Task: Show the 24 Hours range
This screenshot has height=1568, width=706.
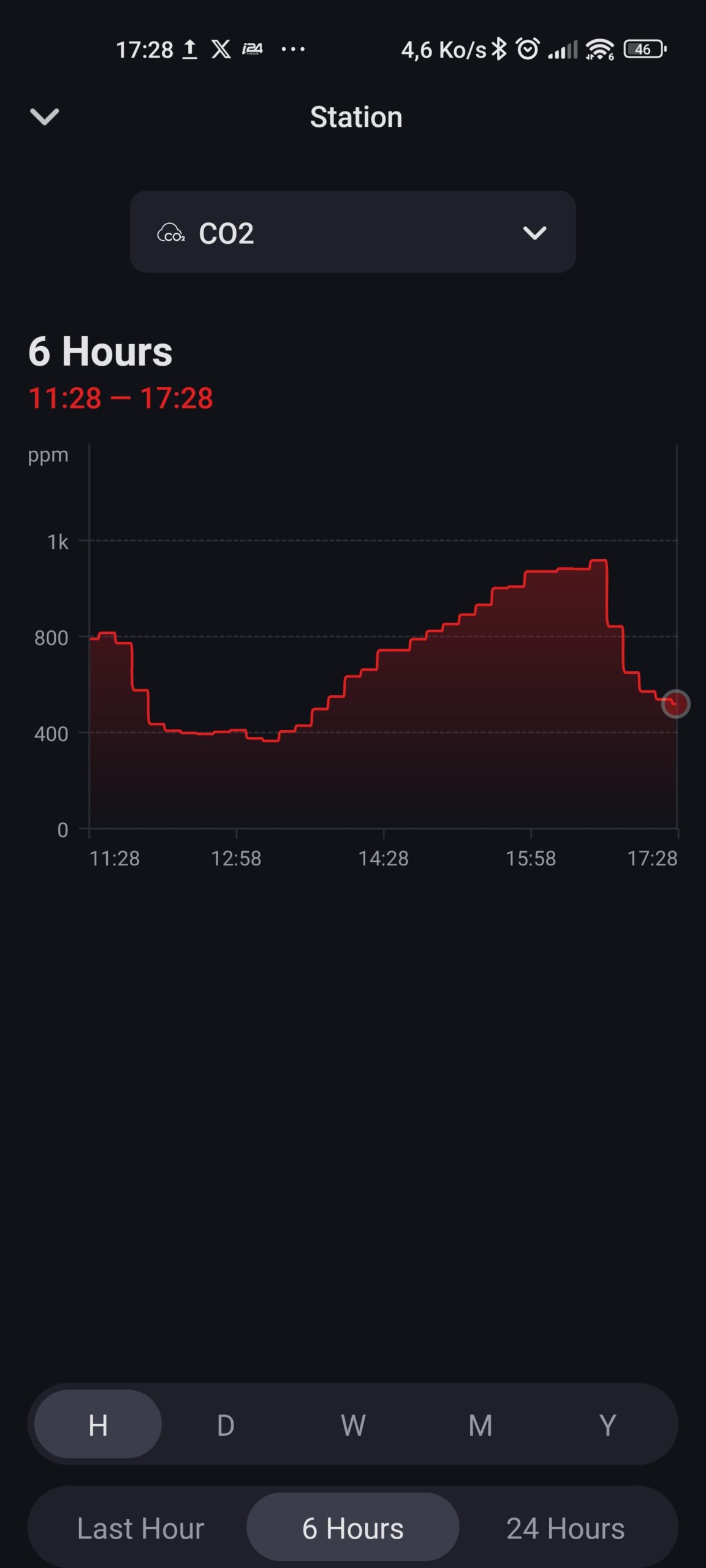Action: tap(565, 1528)
